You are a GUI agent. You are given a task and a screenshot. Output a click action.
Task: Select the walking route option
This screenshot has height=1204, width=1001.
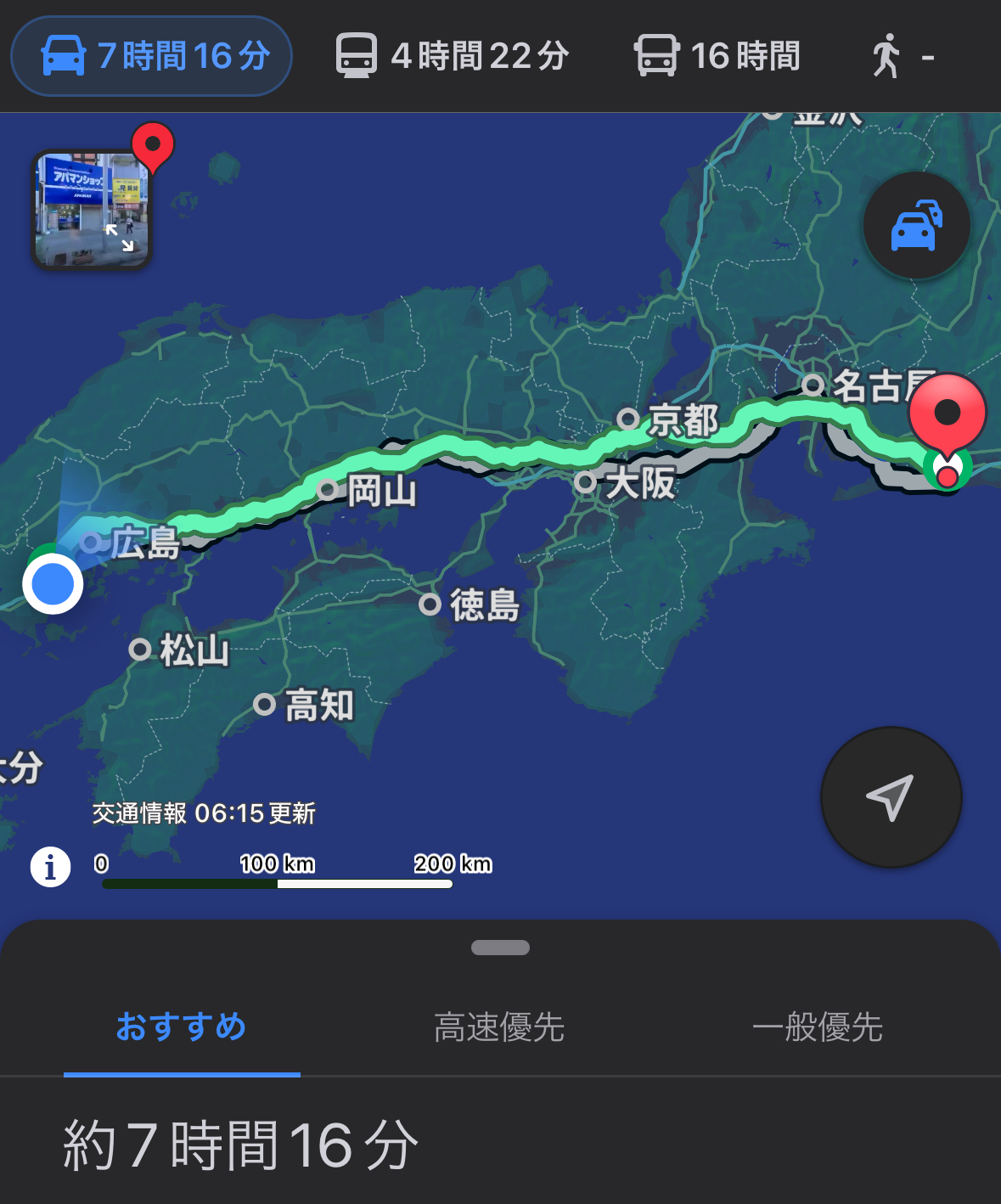tap(902, 56)
